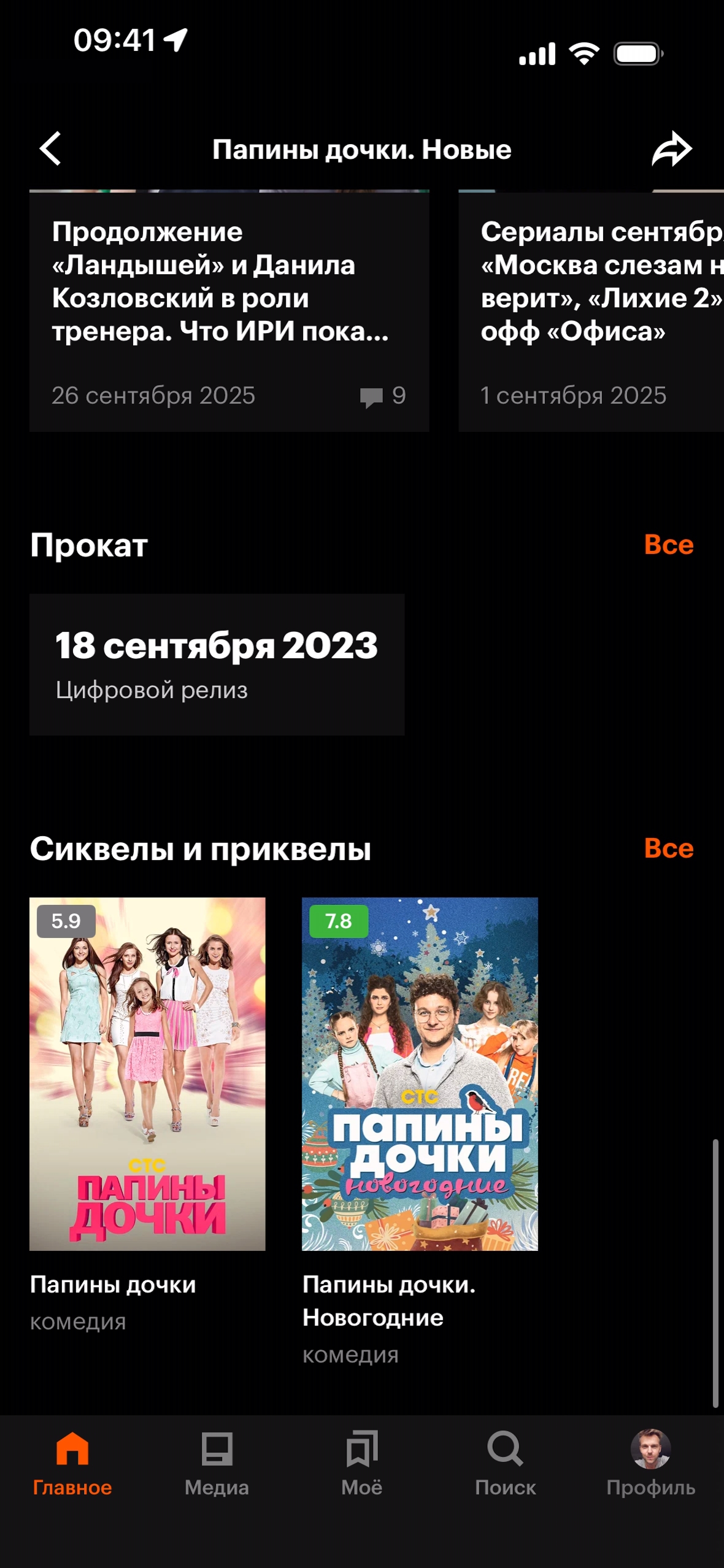Open the 18 сентября 2023 digital release card

point(217,664)
